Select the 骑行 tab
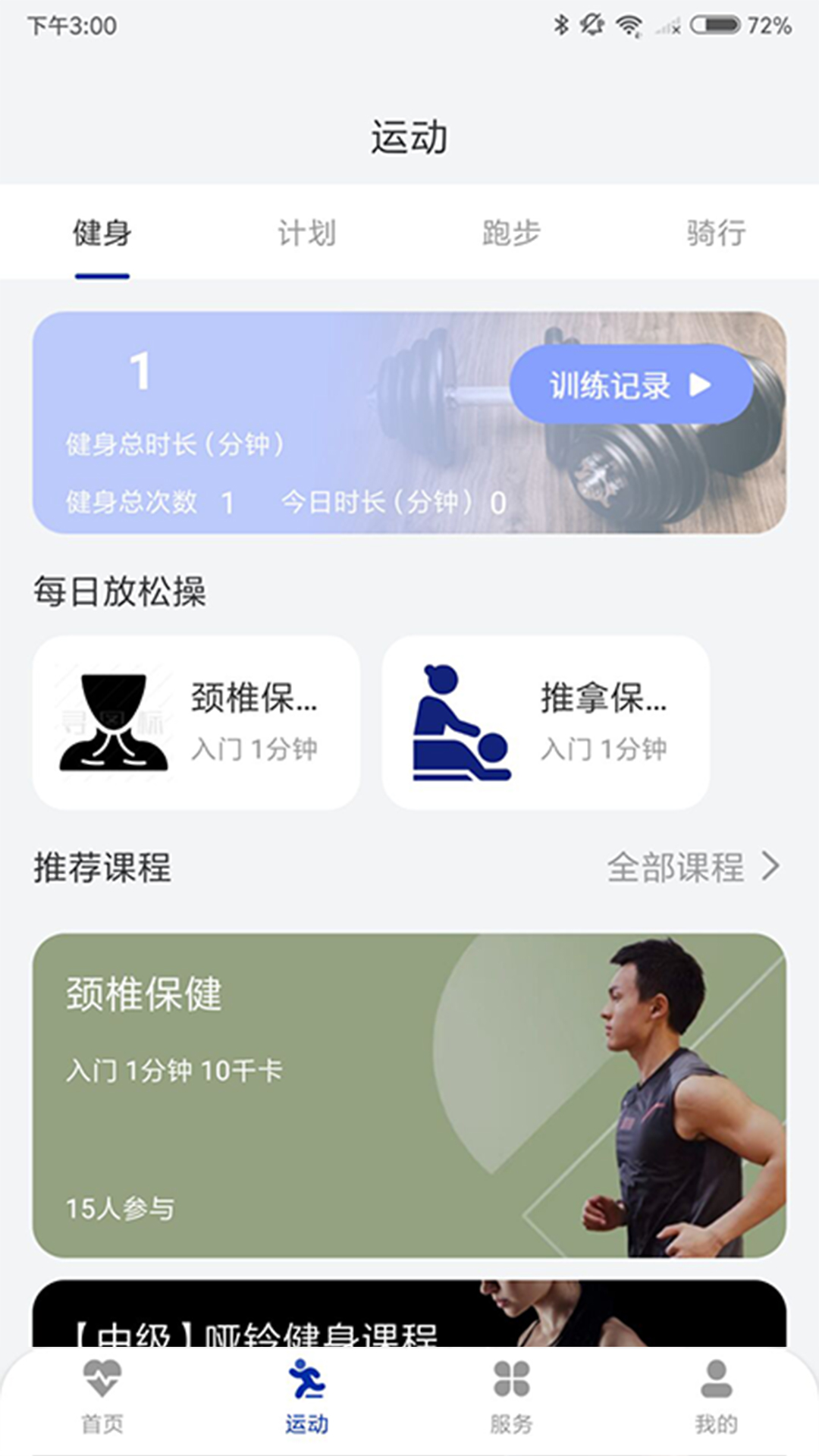Screen dimensions: 819x1456 tap(716, 234)
